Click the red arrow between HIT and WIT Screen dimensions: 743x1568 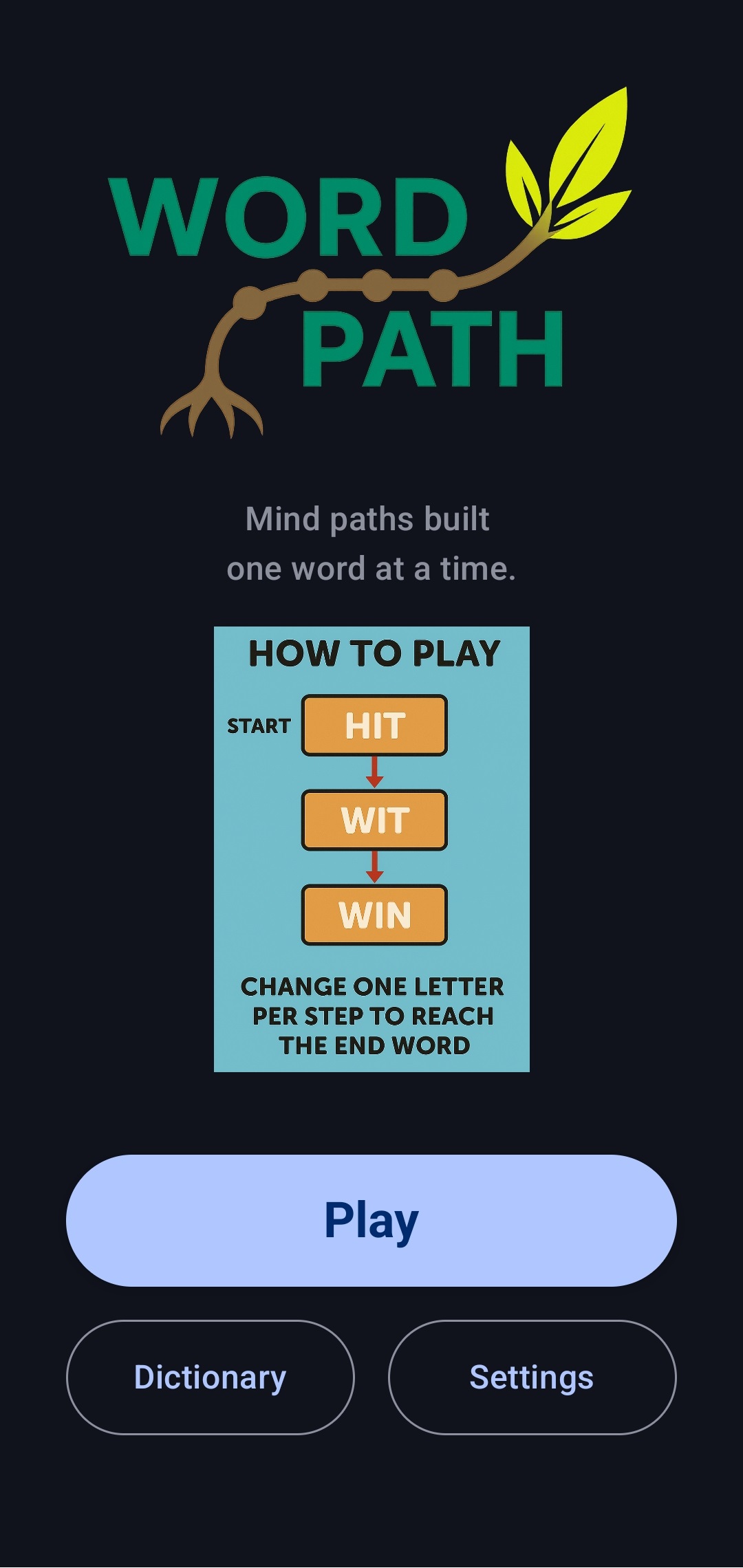click(x=374, y=772)
